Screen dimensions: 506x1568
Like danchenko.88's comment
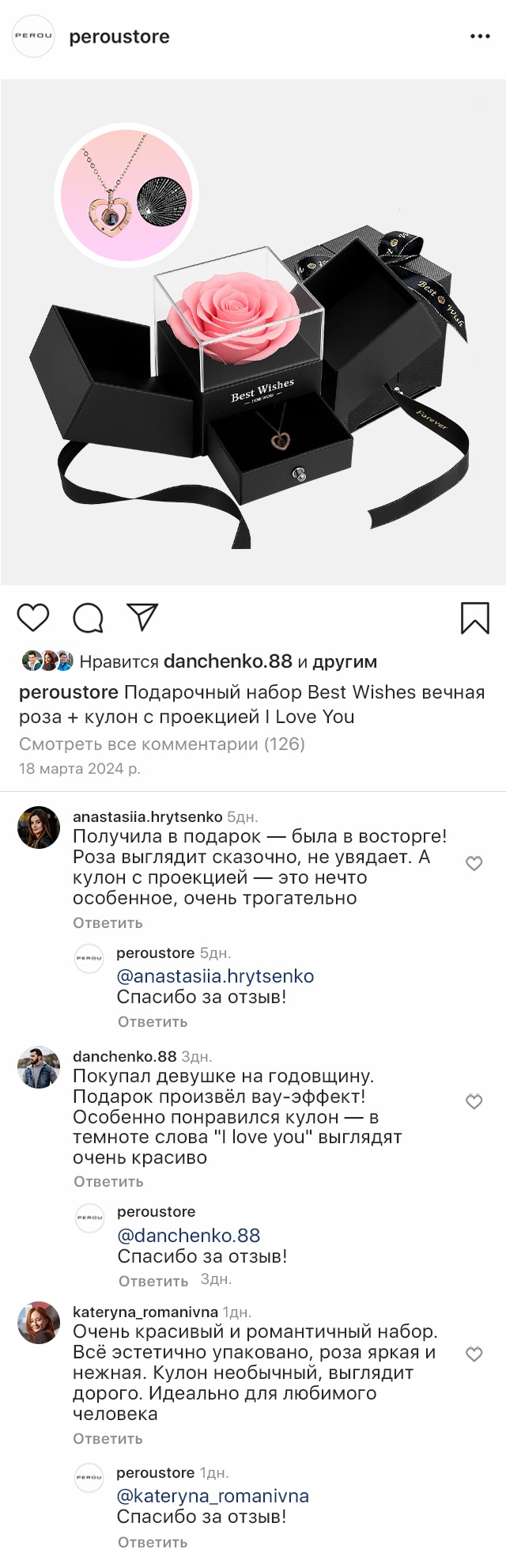(474, 1102)
